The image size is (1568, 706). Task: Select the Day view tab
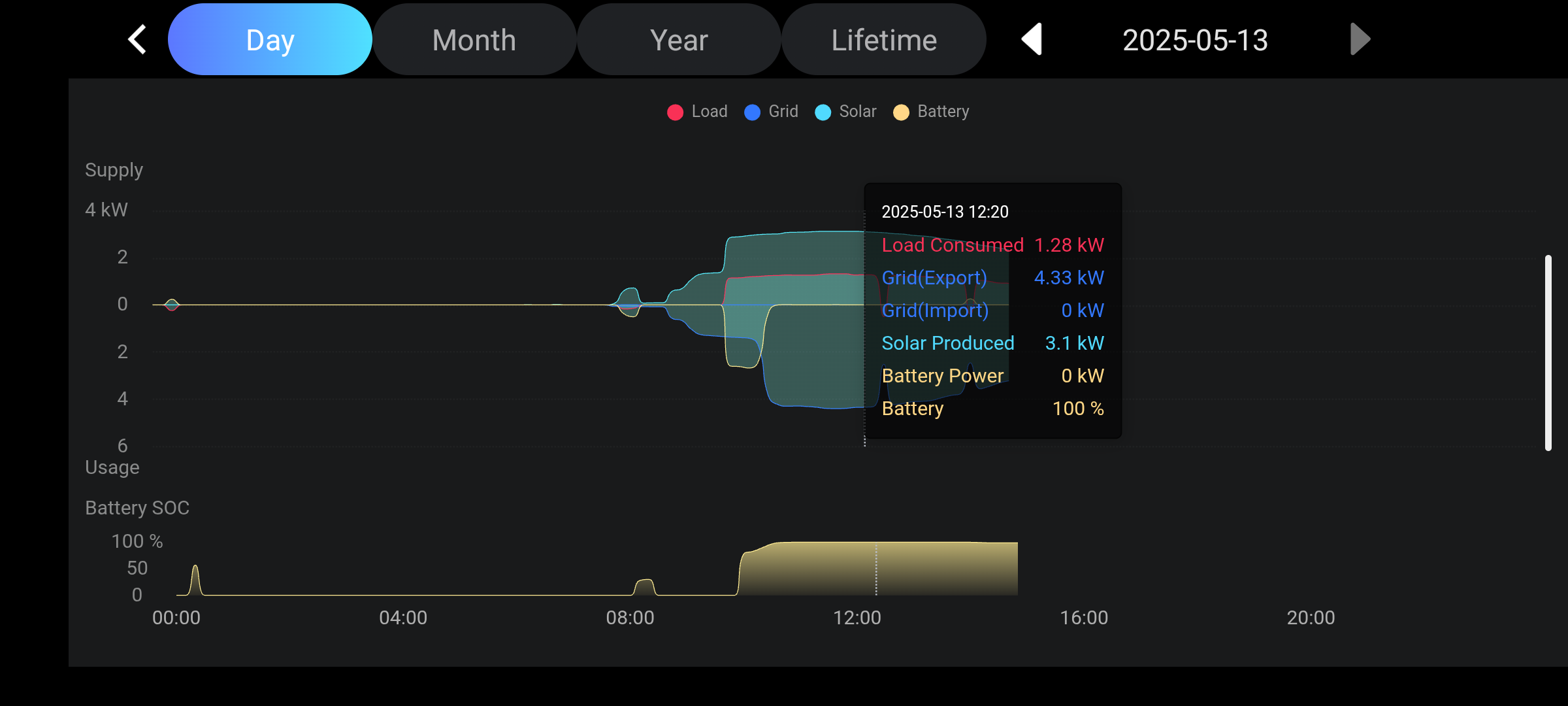[270, 40]
